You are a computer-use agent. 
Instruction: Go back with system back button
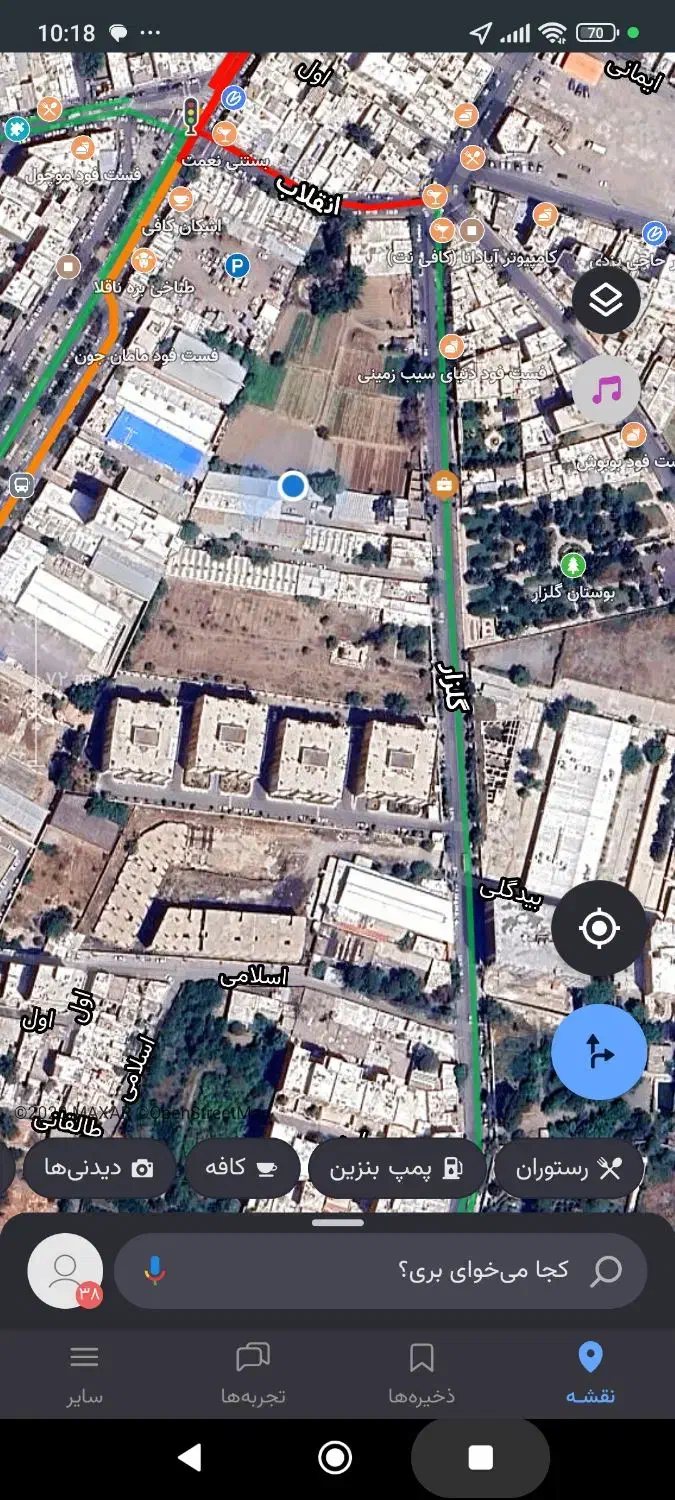[190, 1457]
